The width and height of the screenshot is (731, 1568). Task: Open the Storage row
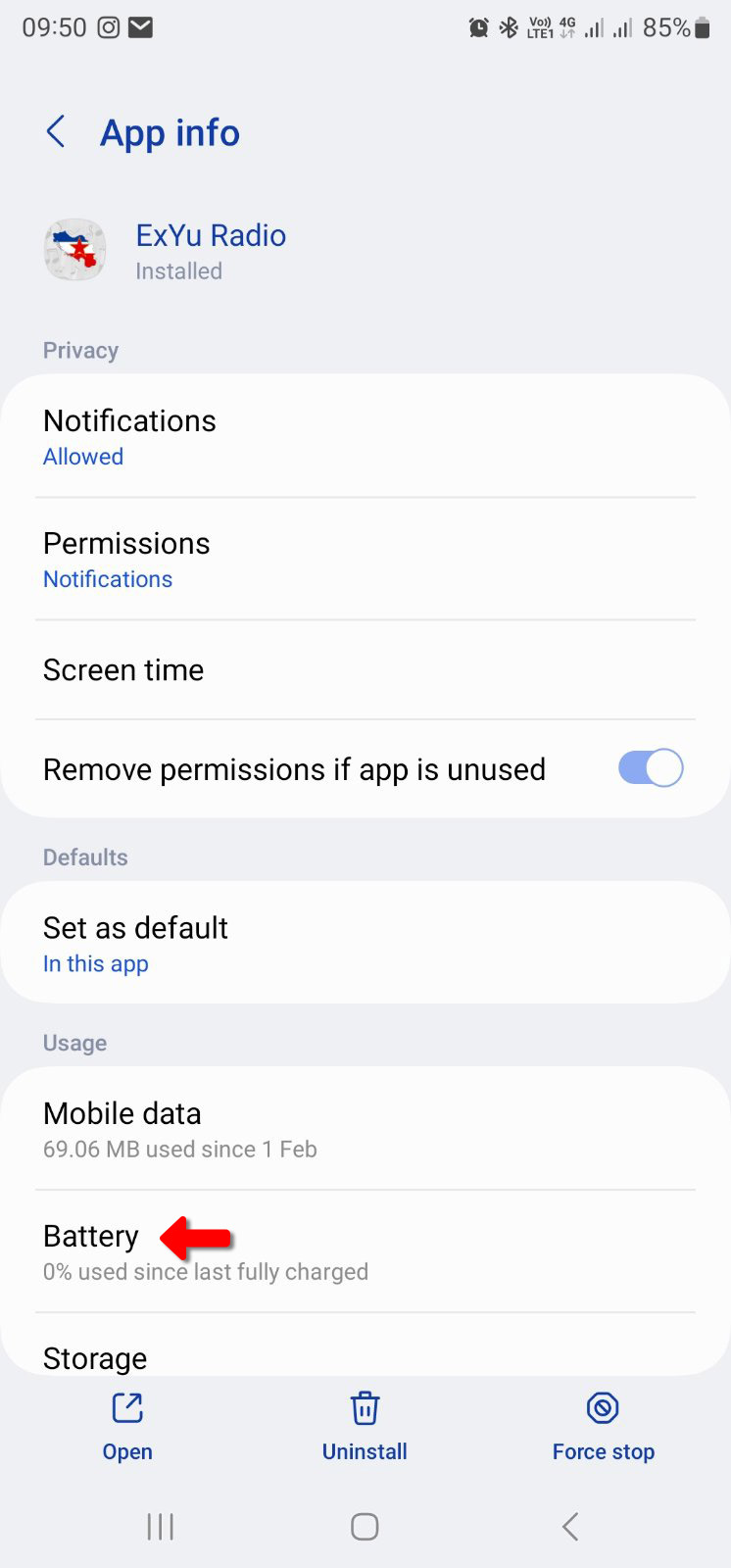pos(365,1356)
